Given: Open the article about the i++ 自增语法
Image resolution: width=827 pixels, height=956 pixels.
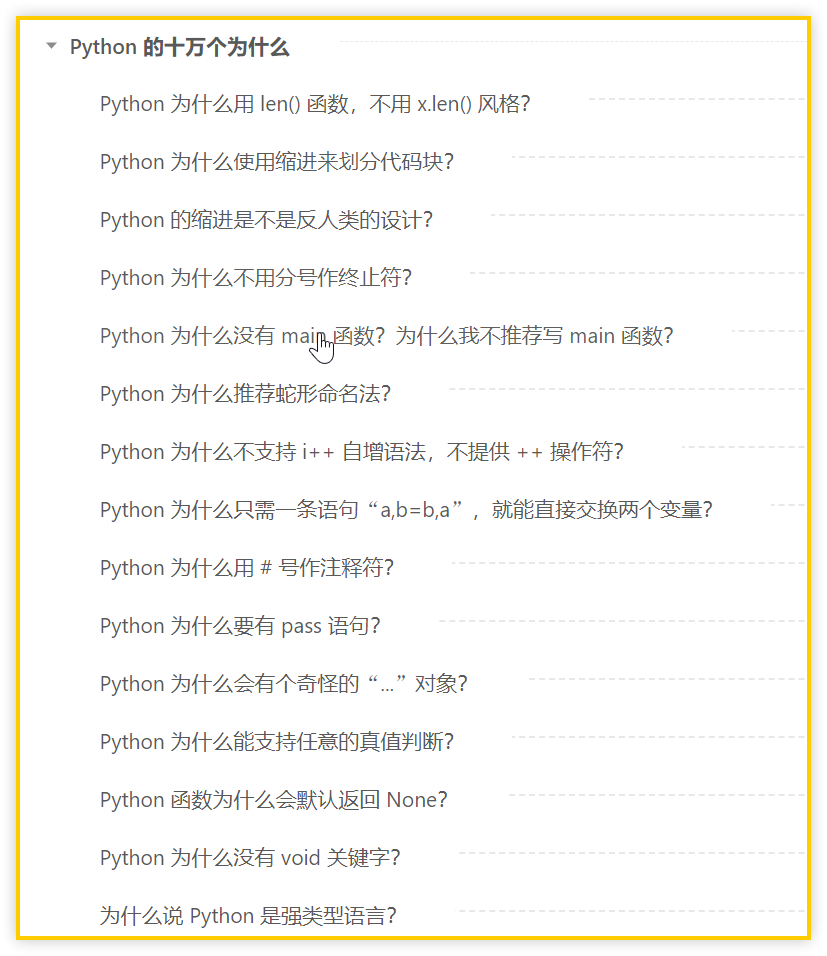Looking at the screenshot, I should pos(361,452).
